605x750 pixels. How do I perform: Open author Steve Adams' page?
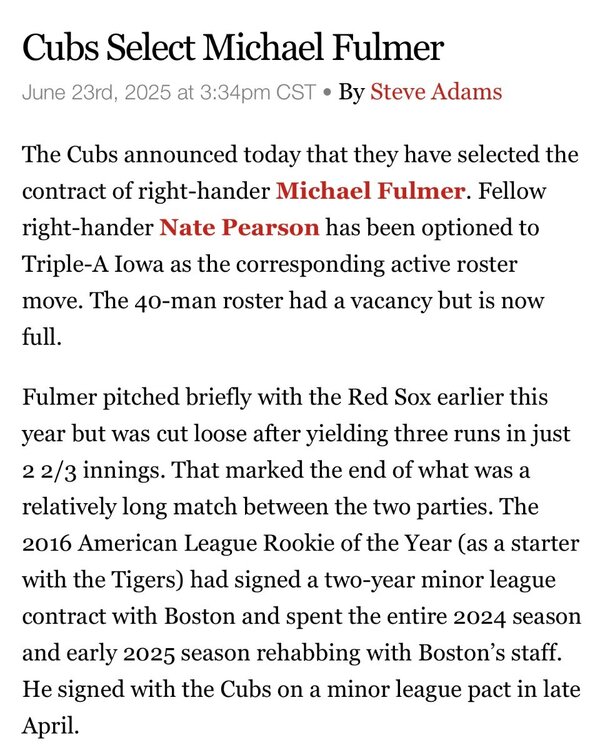(x=436, y=93)
